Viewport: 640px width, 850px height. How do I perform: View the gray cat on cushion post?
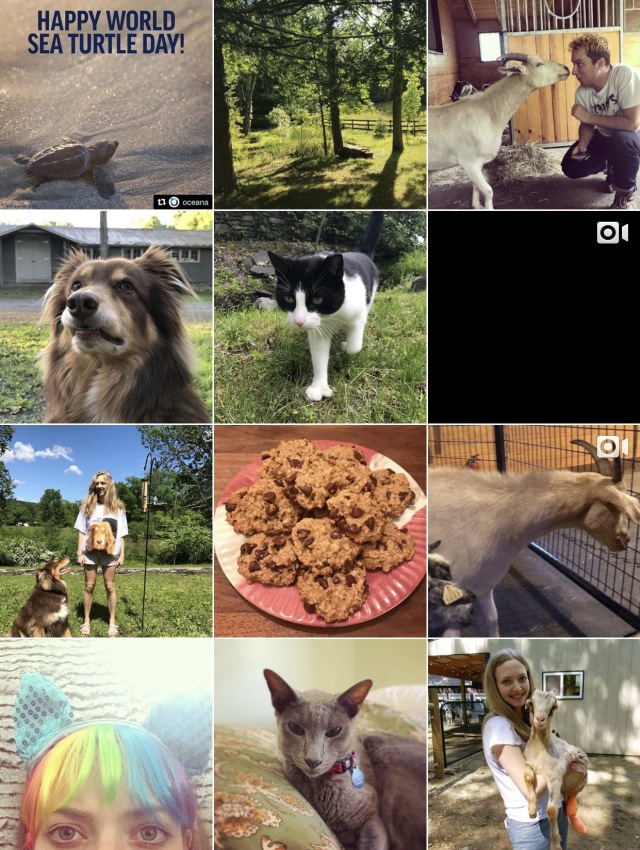point(320,745)
